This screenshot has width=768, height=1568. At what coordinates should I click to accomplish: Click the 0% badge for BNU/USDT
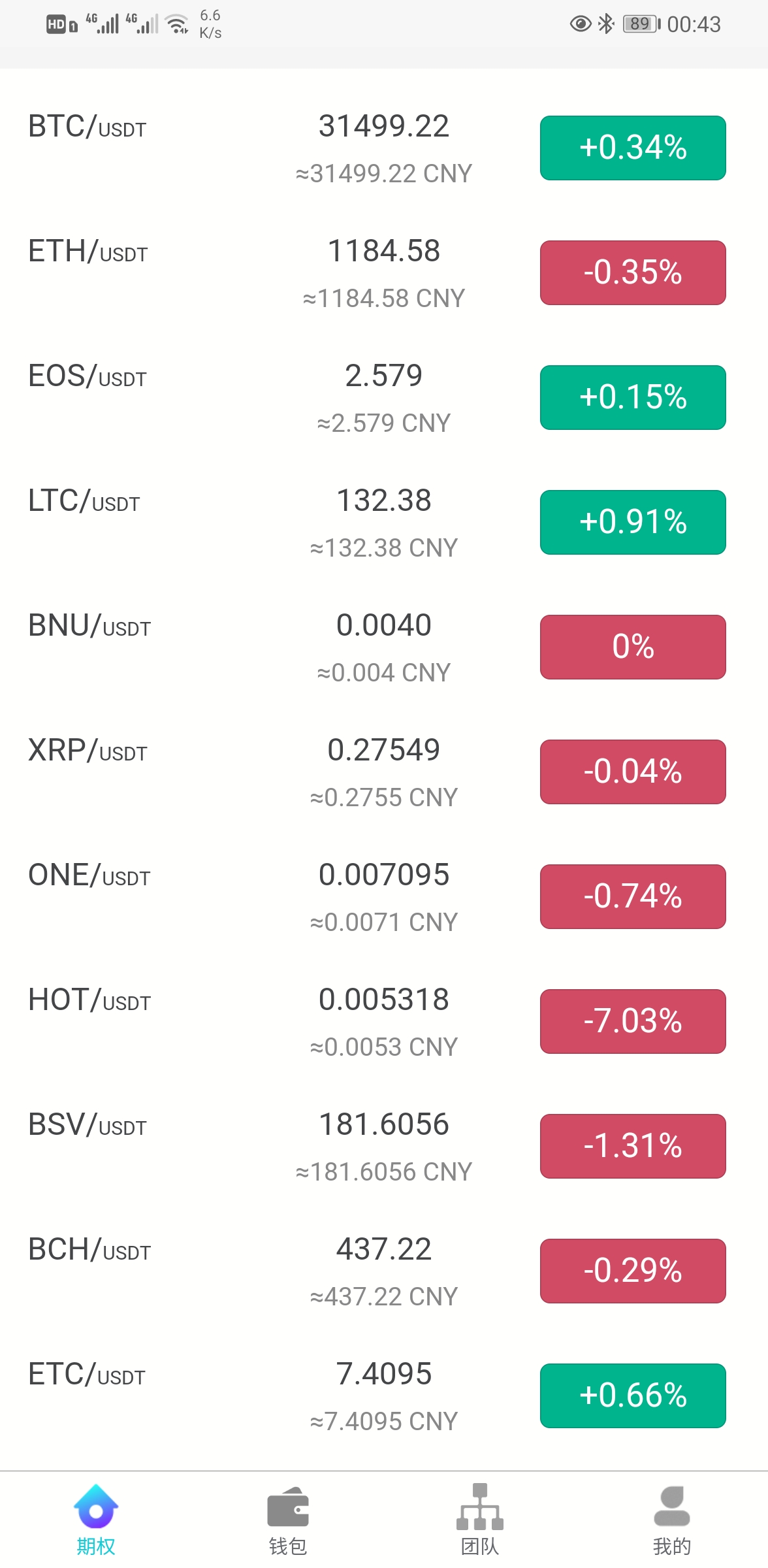click(x=632, y=647)
